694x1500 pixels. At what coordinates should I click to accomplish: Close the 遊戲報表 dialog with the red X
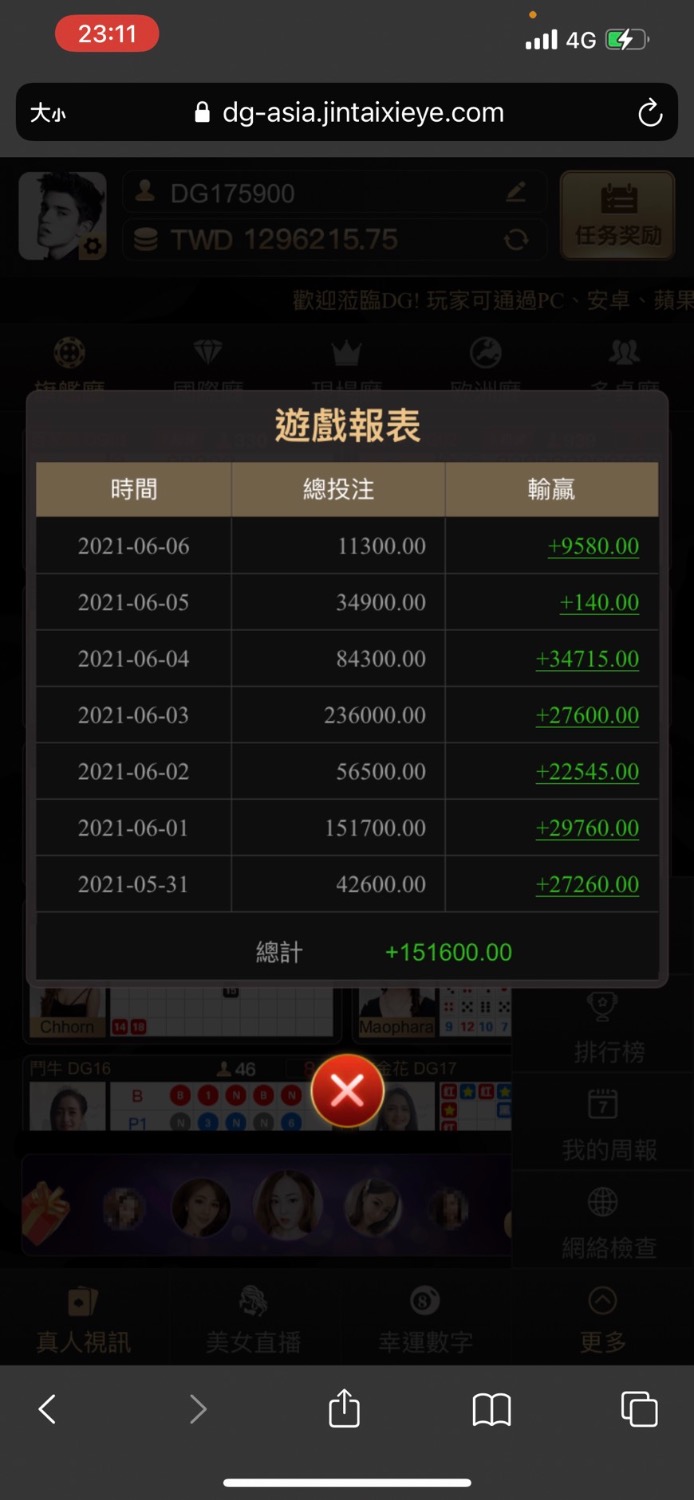coord(347,1091)
